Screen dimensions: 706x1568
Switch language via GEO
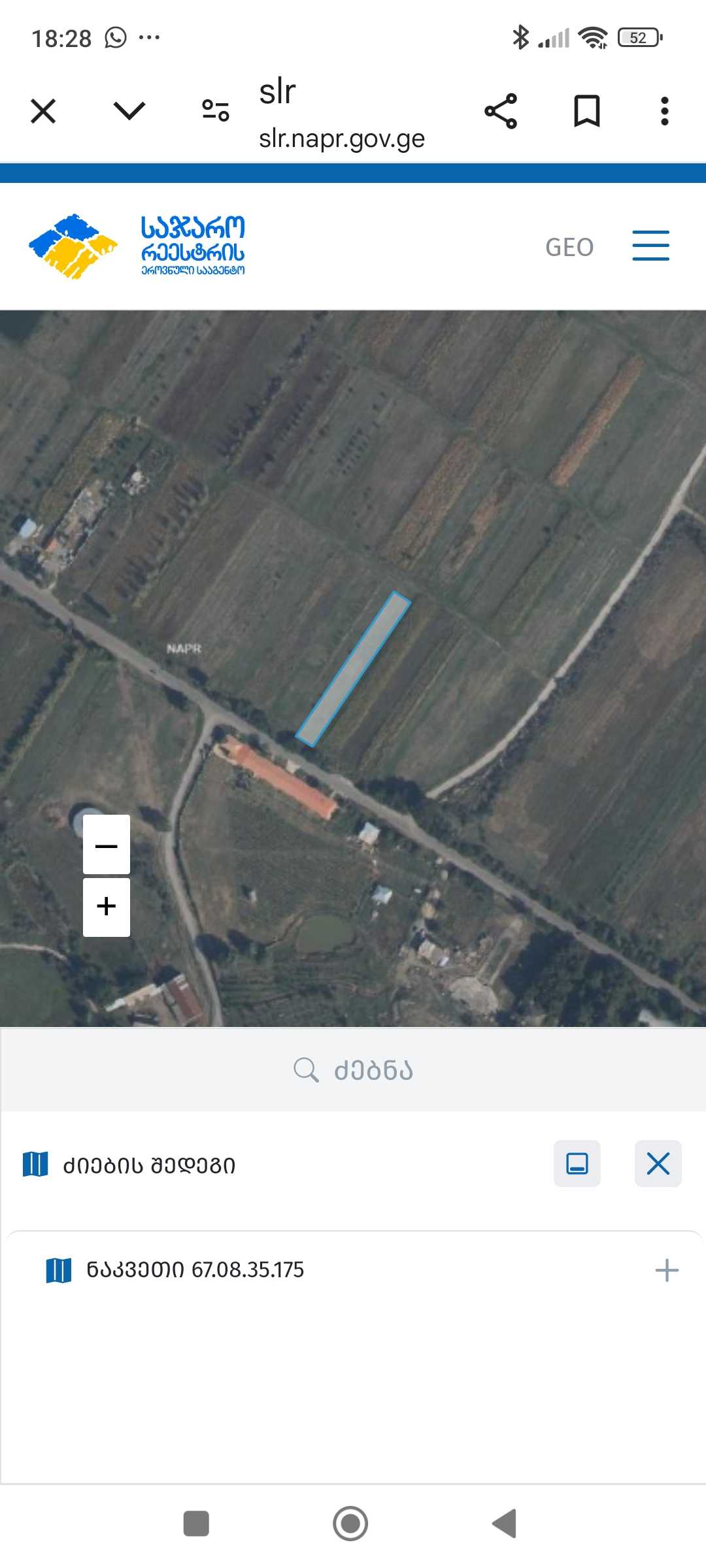pyautogui.click(x=569, y=247)
